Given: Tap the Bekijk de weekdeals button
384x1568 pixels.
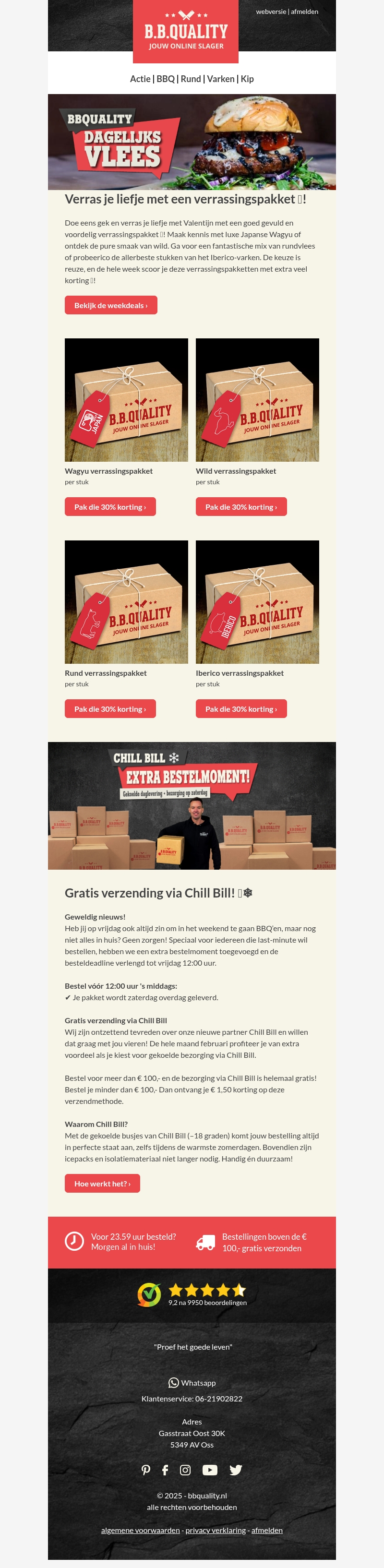Looking at the screenshot, I should pos(111,306).
